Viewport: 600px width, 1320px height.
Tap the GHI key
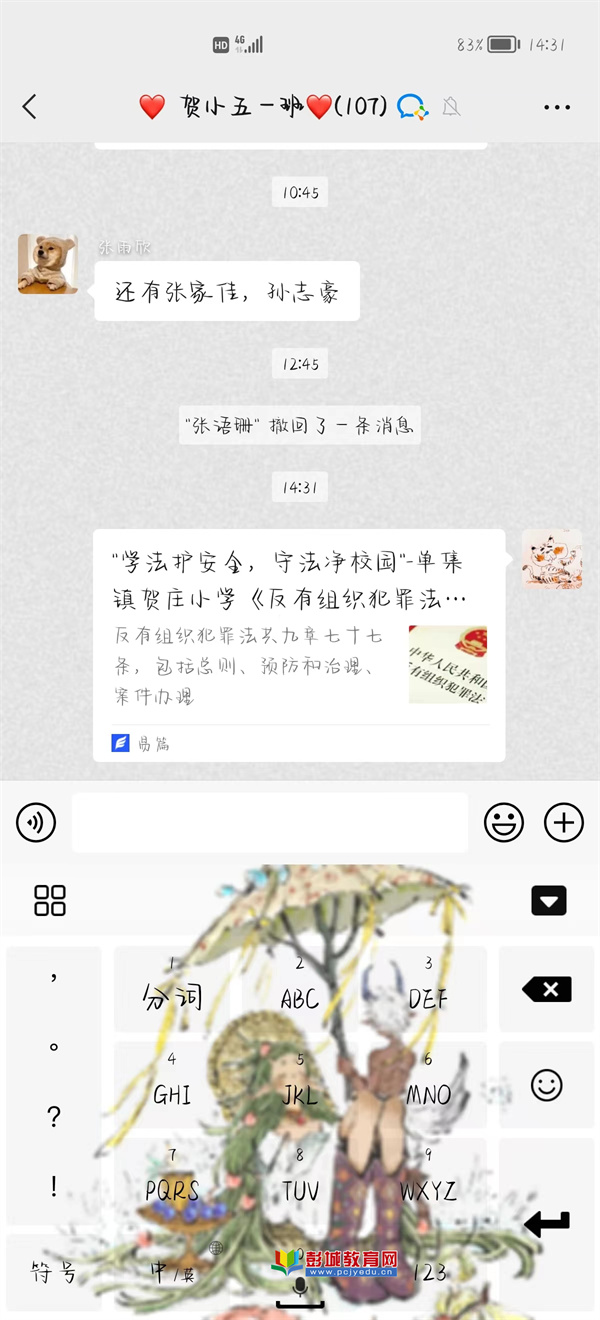click(172, 1085)
